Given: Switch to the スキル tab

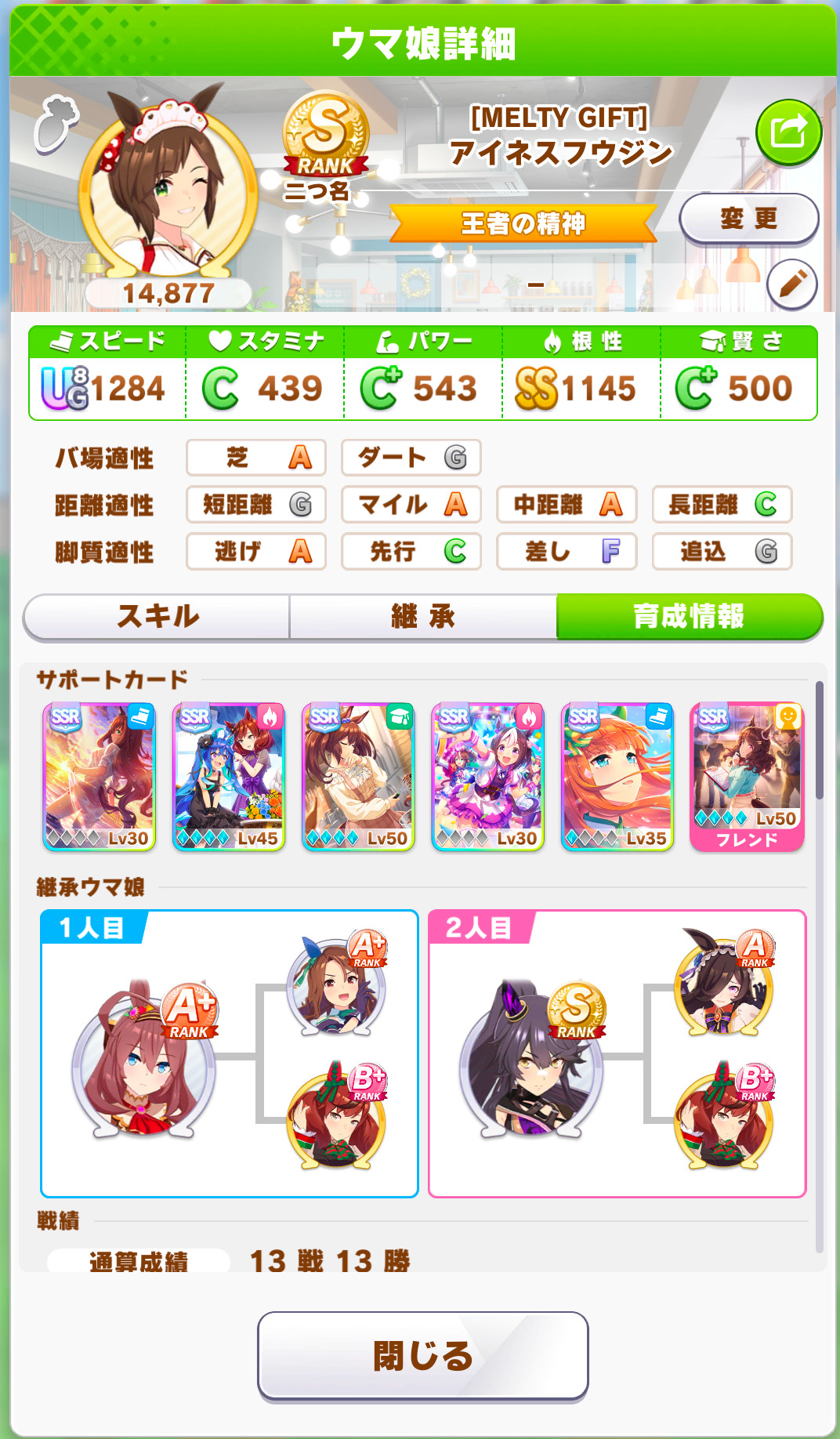Looking at the screenshot, I should (157, 616).
